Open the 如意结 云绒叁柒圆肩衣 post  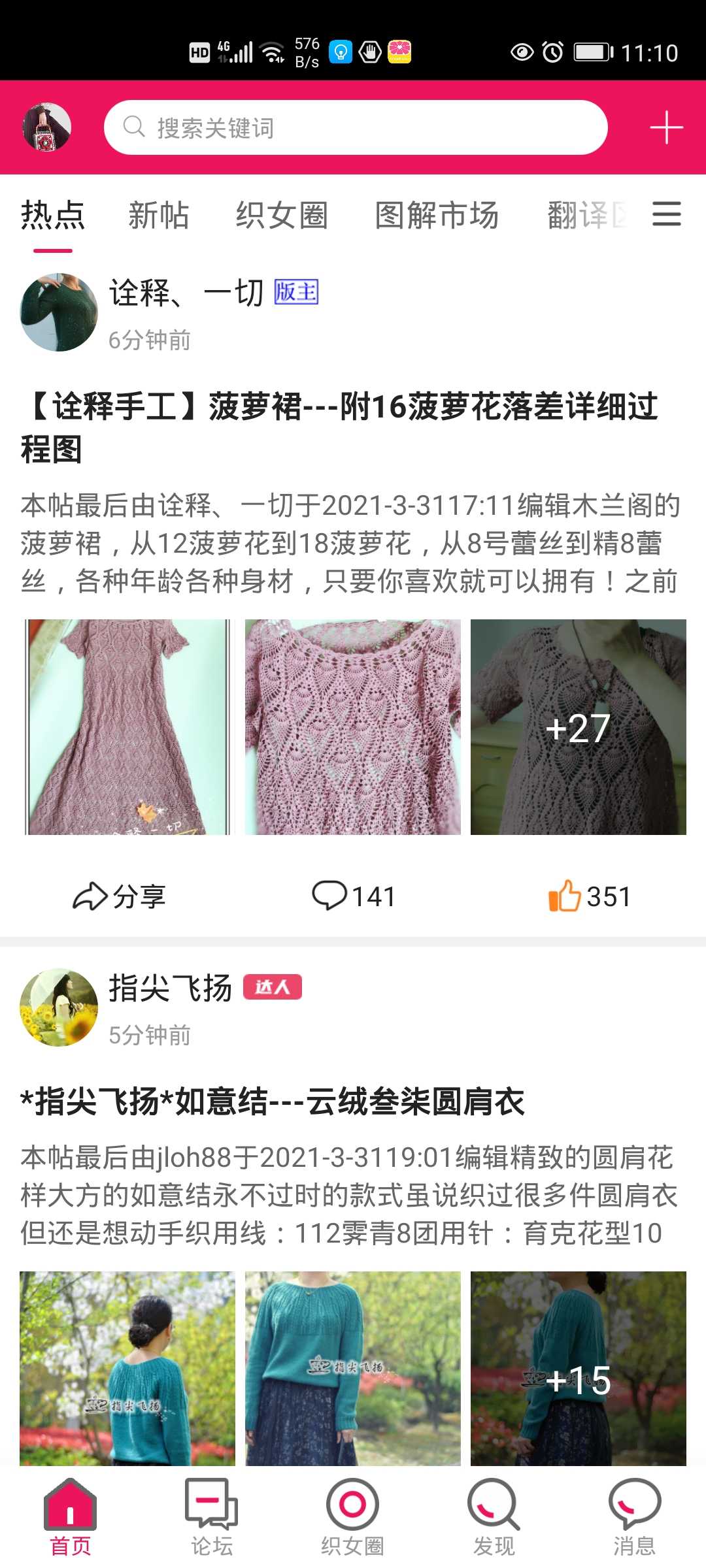(273, 1102)
